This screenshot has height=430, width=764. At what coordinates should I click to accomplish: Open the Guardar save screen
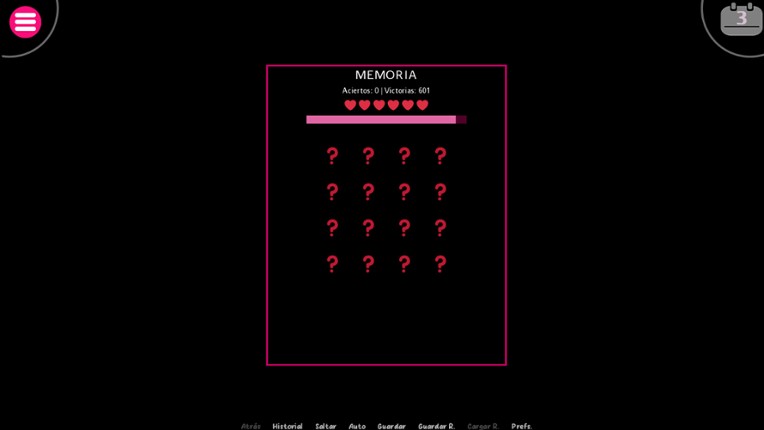point(391,426)
